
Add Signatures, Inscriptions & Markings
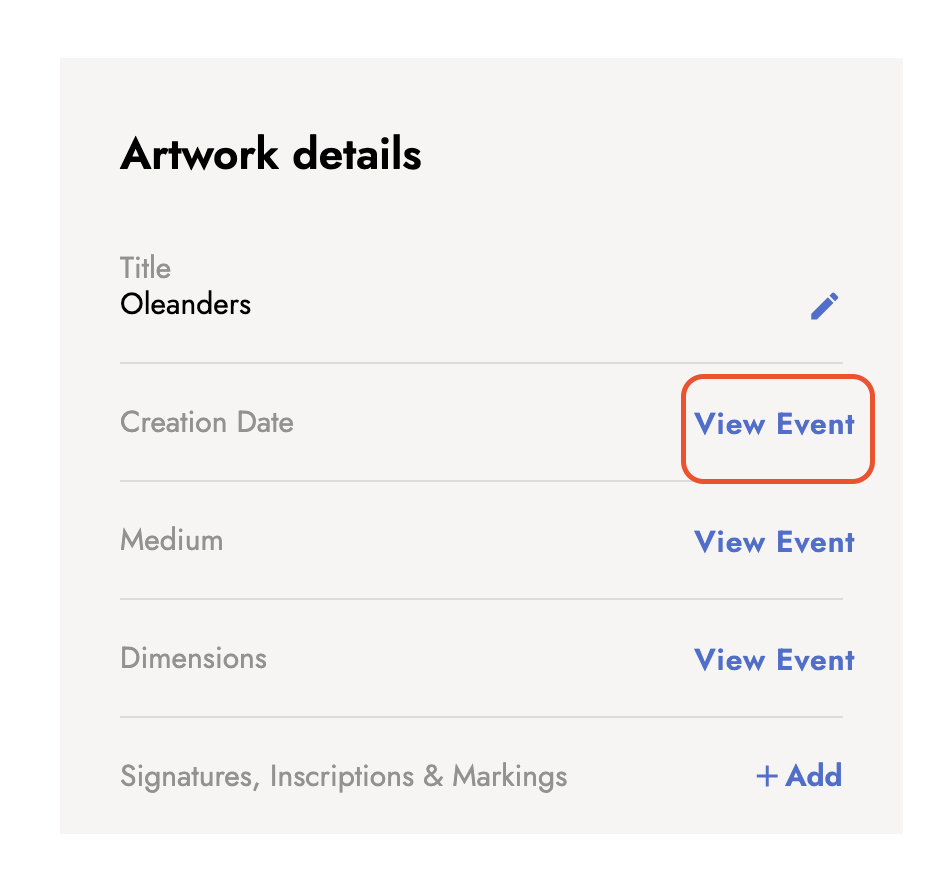tap(799, 776)
